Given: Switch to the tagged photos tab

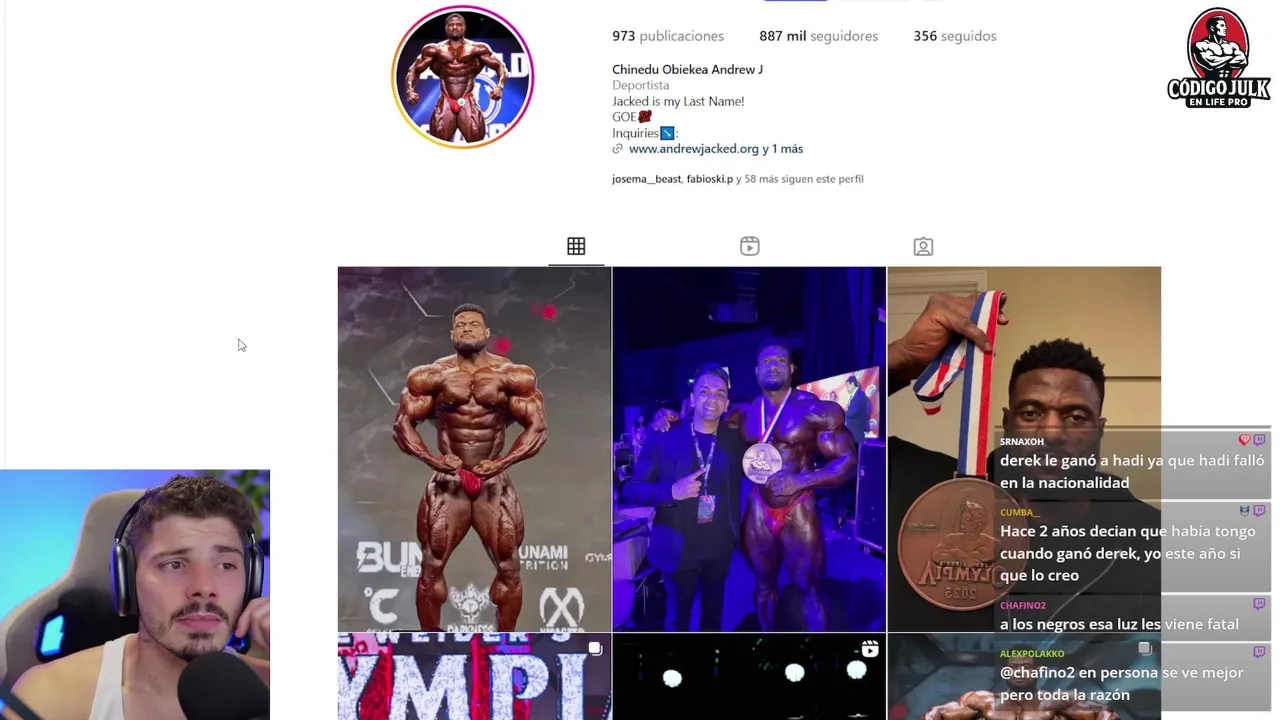Looking at the screenshot, I should point(923,246).
